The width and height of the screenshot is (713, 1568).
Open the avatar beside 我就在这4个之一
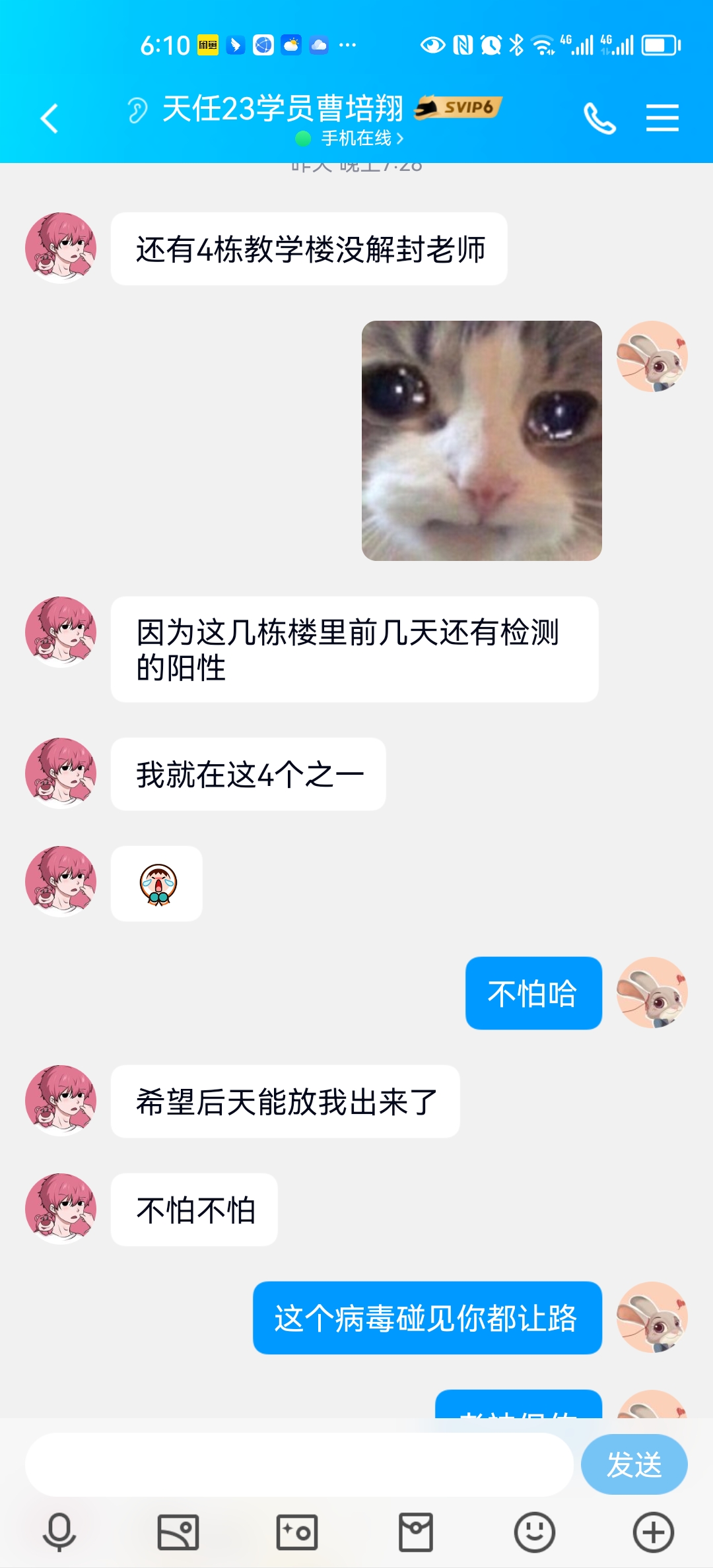(61, 773)
